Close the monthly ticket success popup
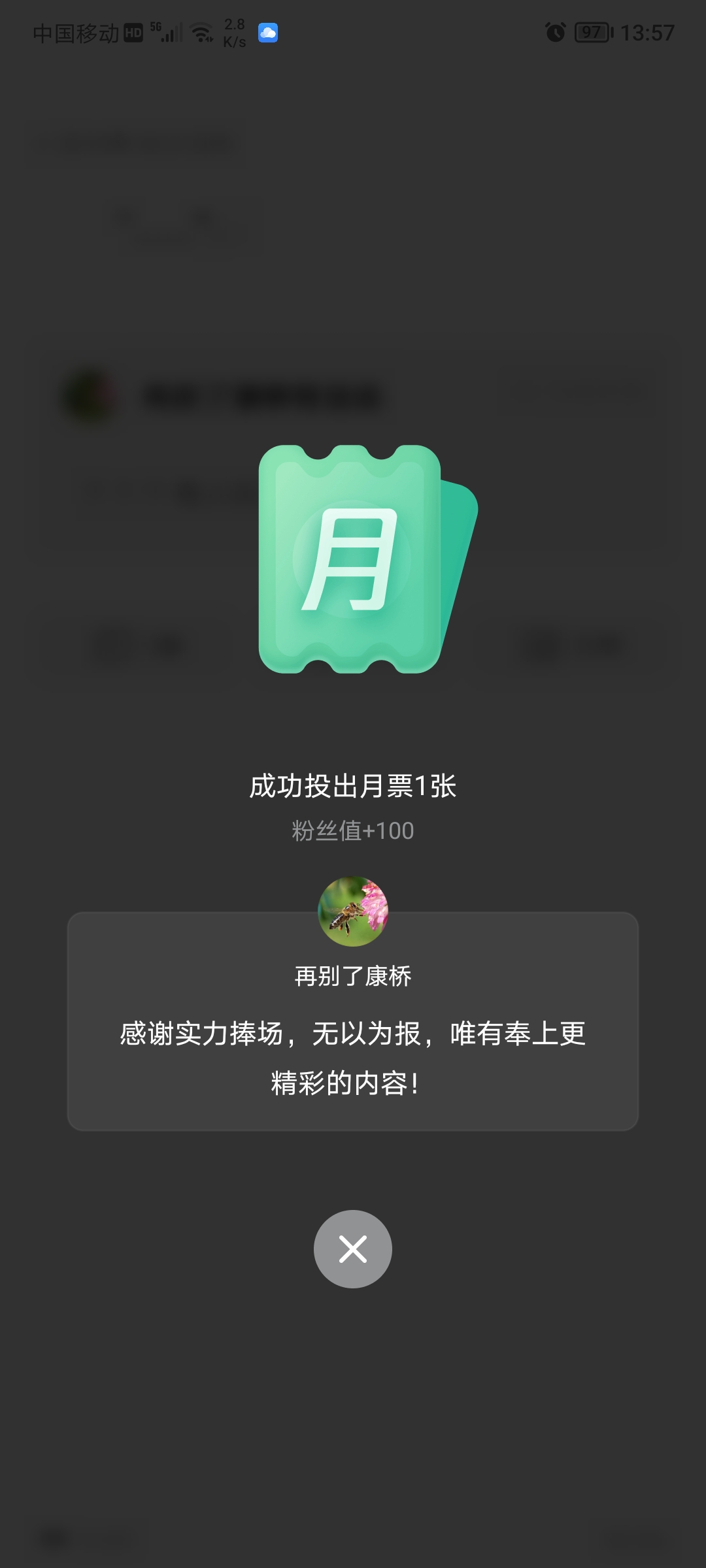 352,1249
